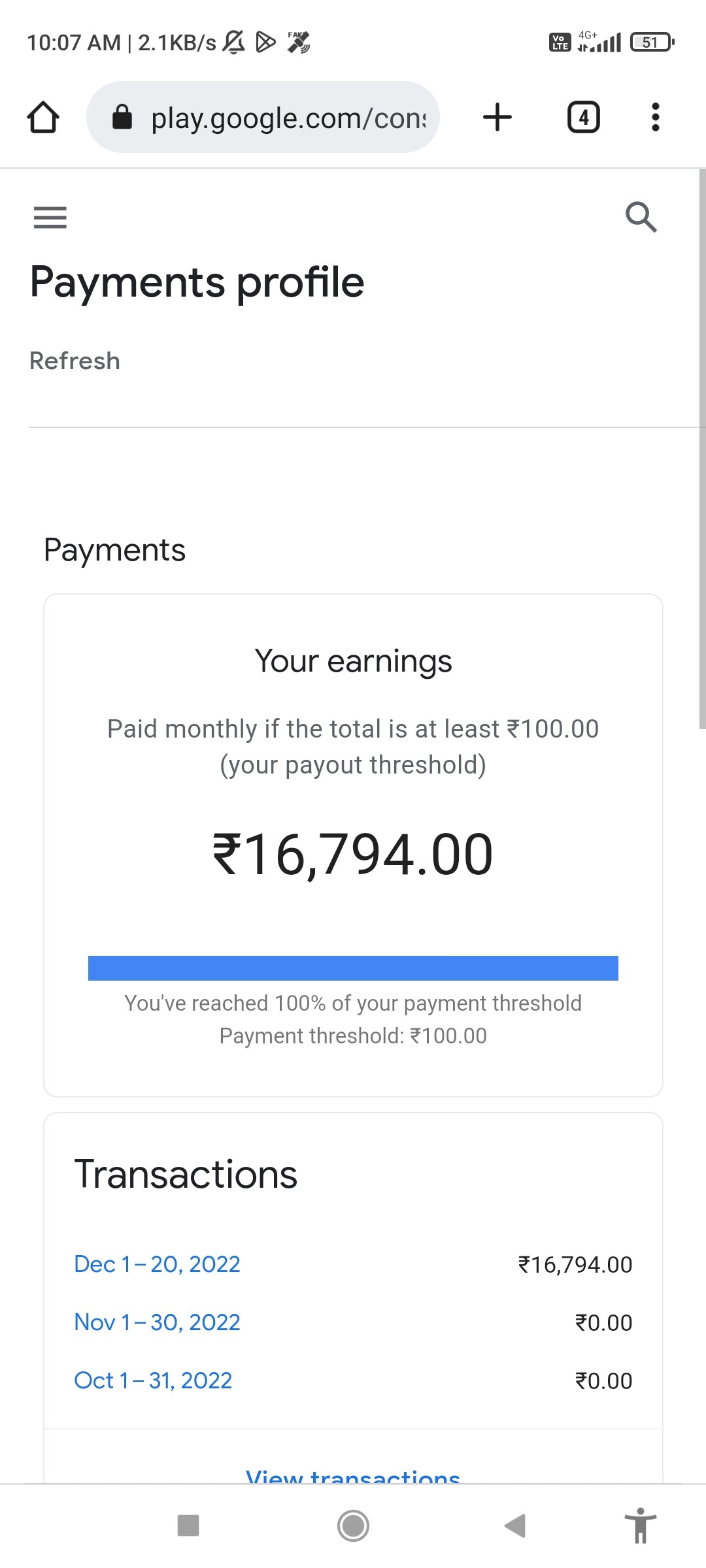The height and width of the screenshot is (1568, 706).
Task: Open Oct 1–31, 2022 transaction
Action: (153, 1380)
